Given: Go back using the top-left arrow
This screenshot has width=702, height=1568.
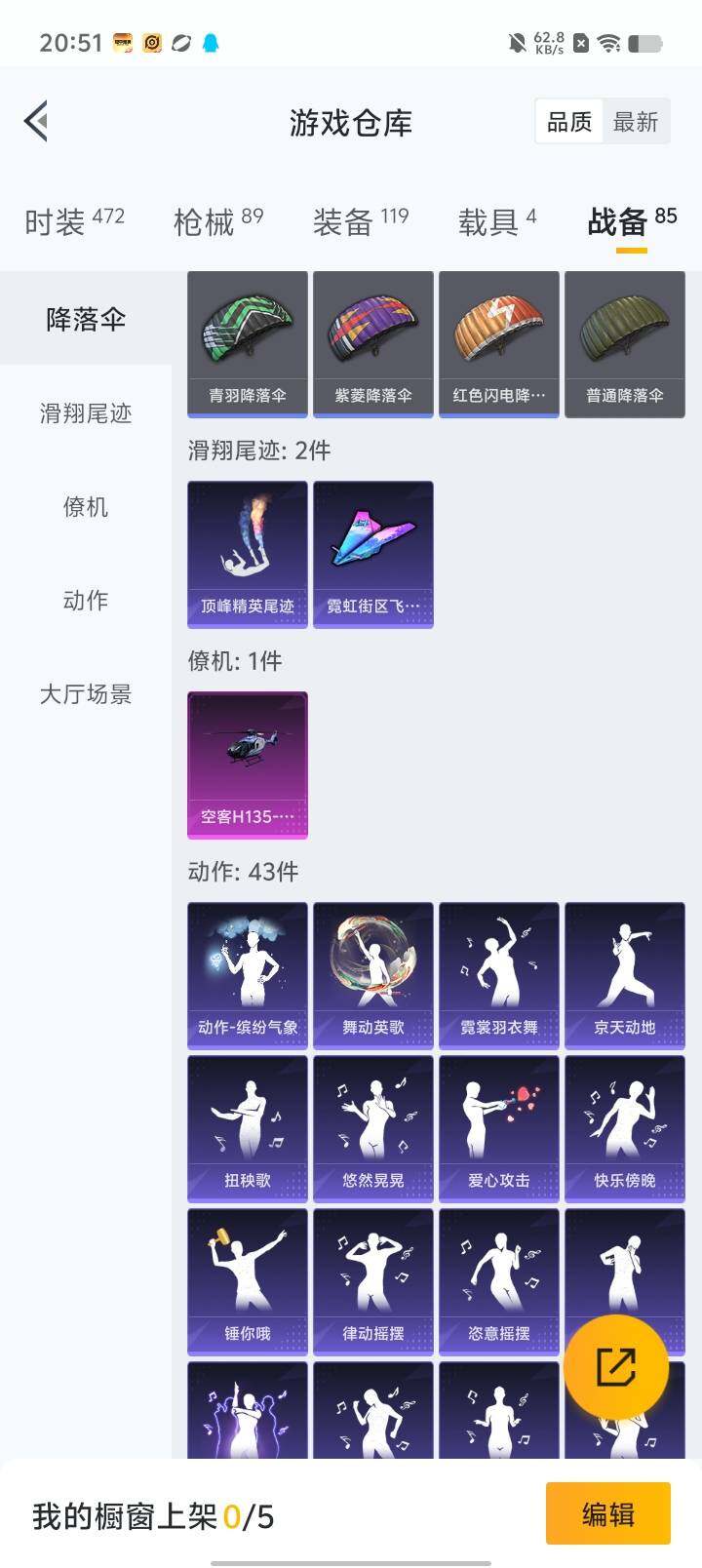Looking at the screenshot, I should 37,122.
